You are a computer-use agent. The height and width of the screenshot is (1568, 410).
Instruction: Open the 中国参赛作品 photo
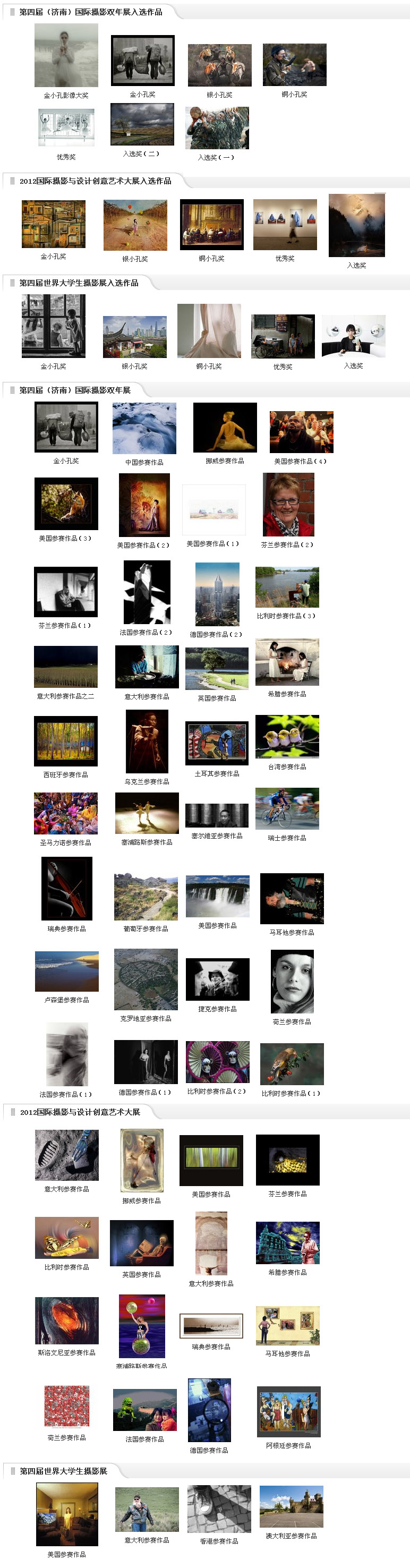(x=144, y=428)
